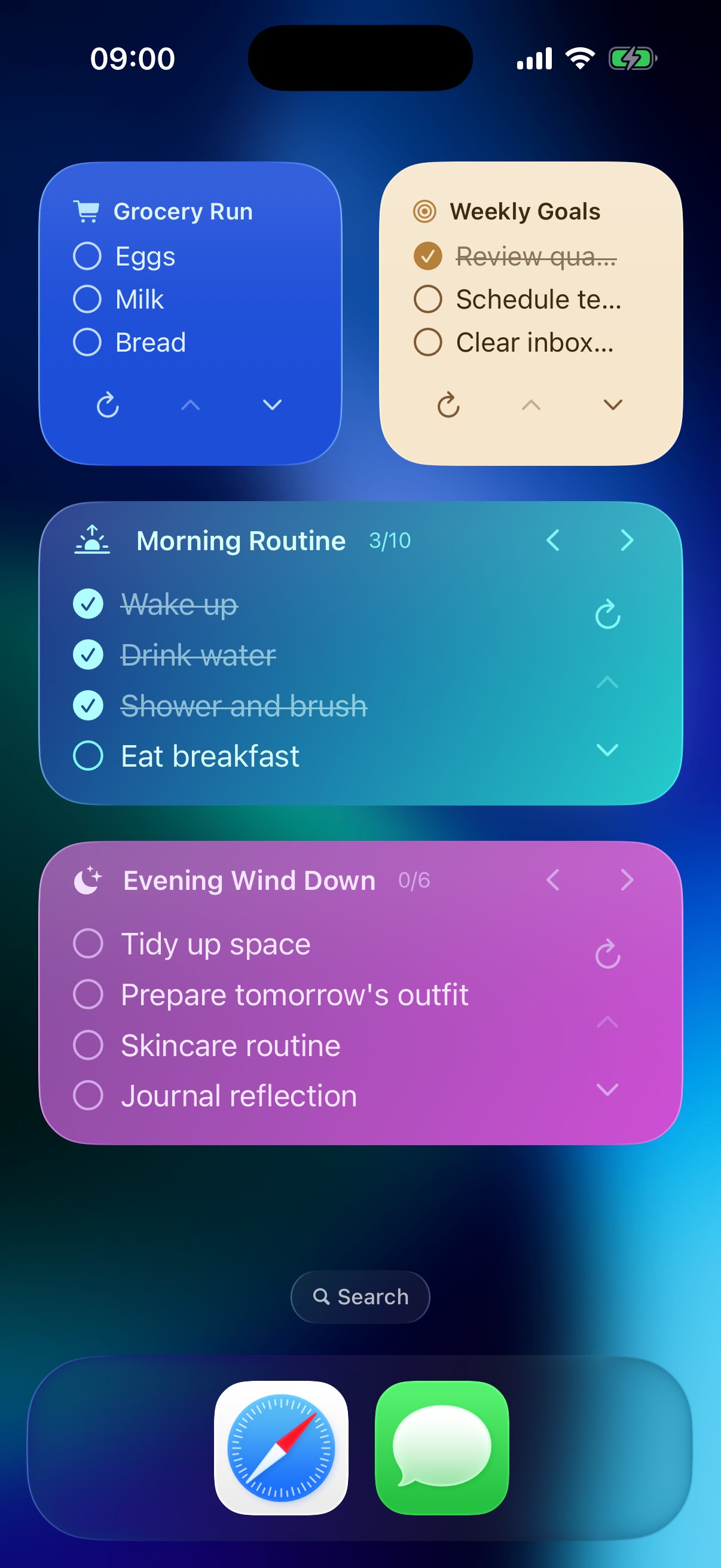Expand Grocery Run using its down chevron
Screen dimensions: 721x1568
[272, 405]
